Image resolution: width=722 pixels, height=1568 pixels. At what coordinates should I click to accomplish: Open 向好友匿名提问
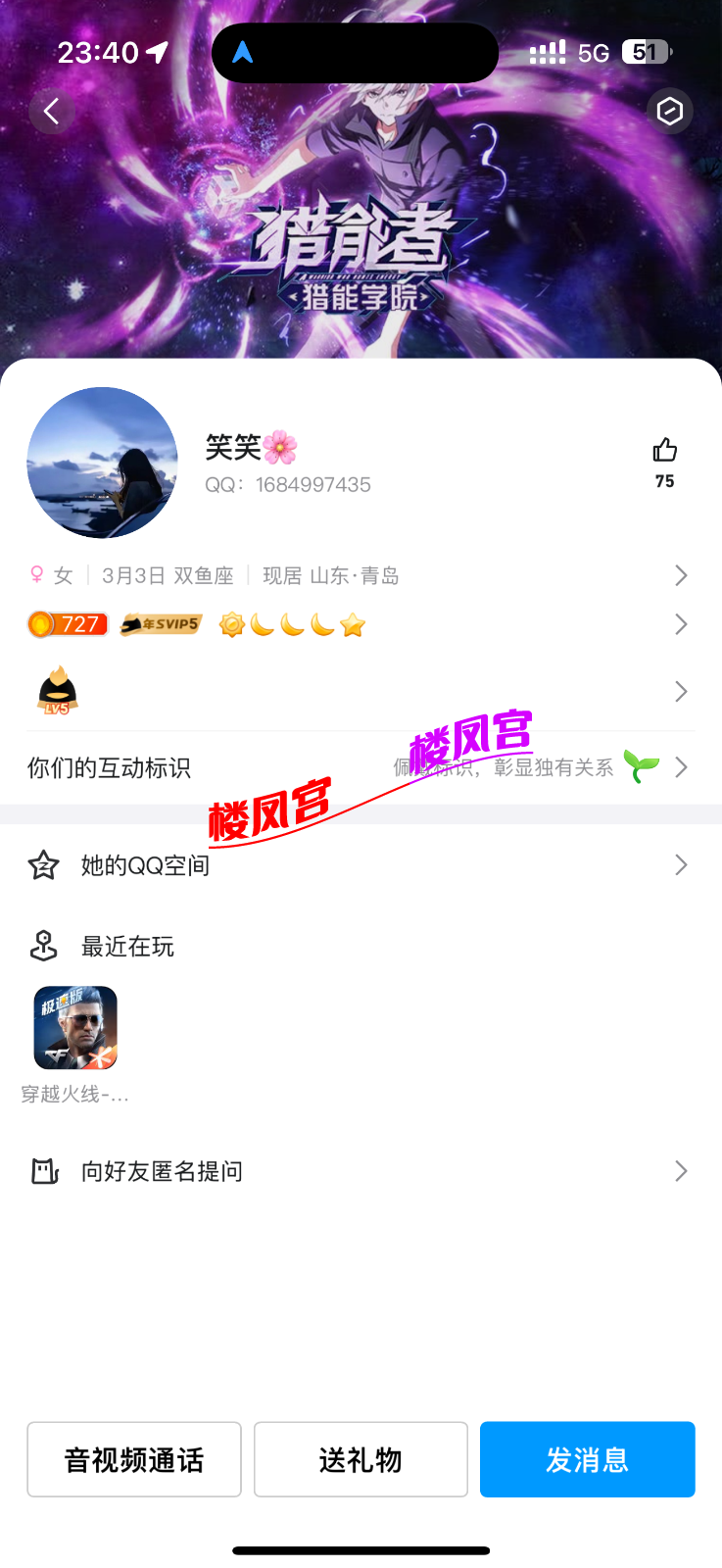tap(361, 1171)
